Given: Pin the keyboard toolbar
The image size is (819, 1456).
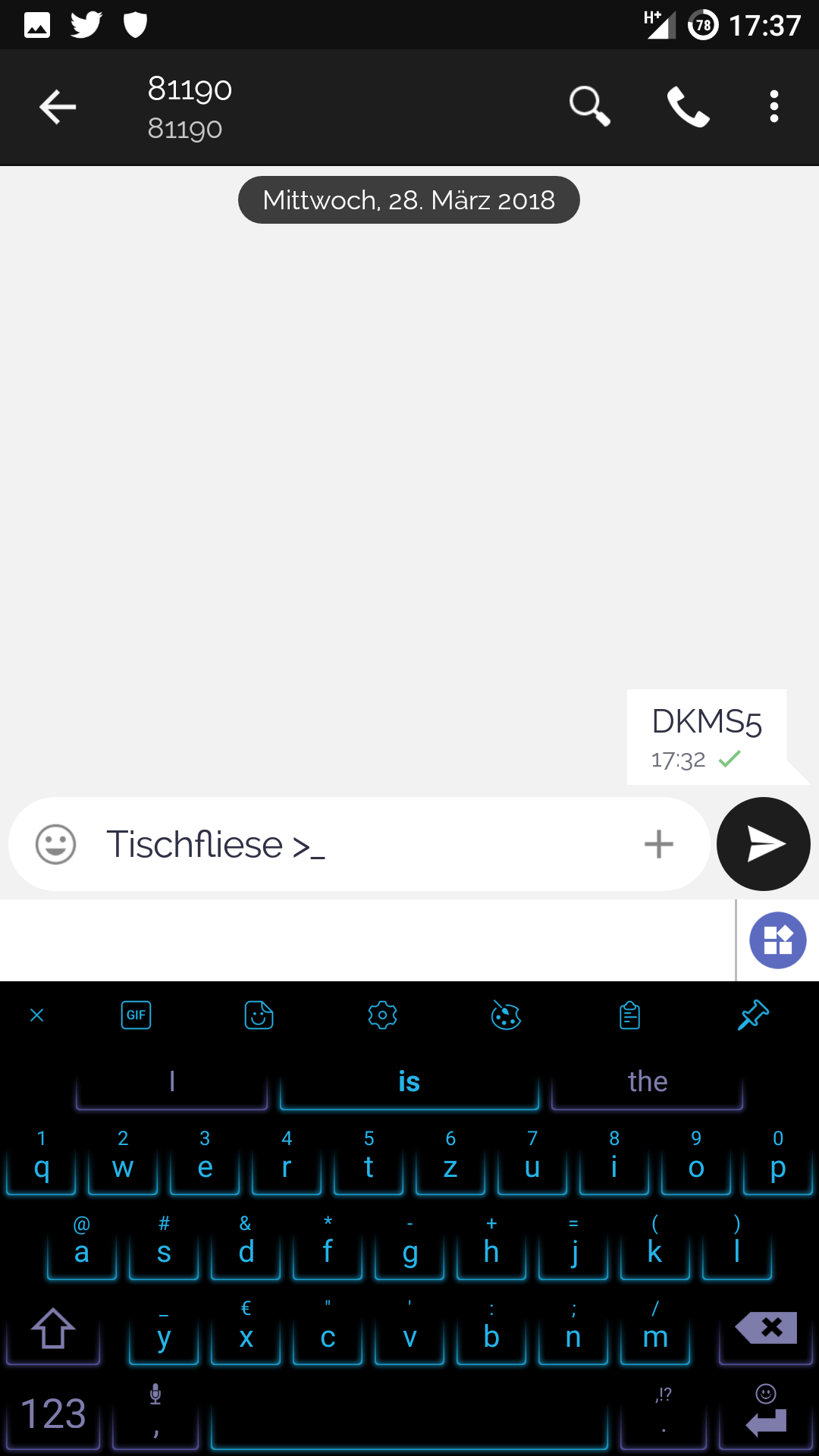Looking at the screenshot, I should coord(753,1015).
